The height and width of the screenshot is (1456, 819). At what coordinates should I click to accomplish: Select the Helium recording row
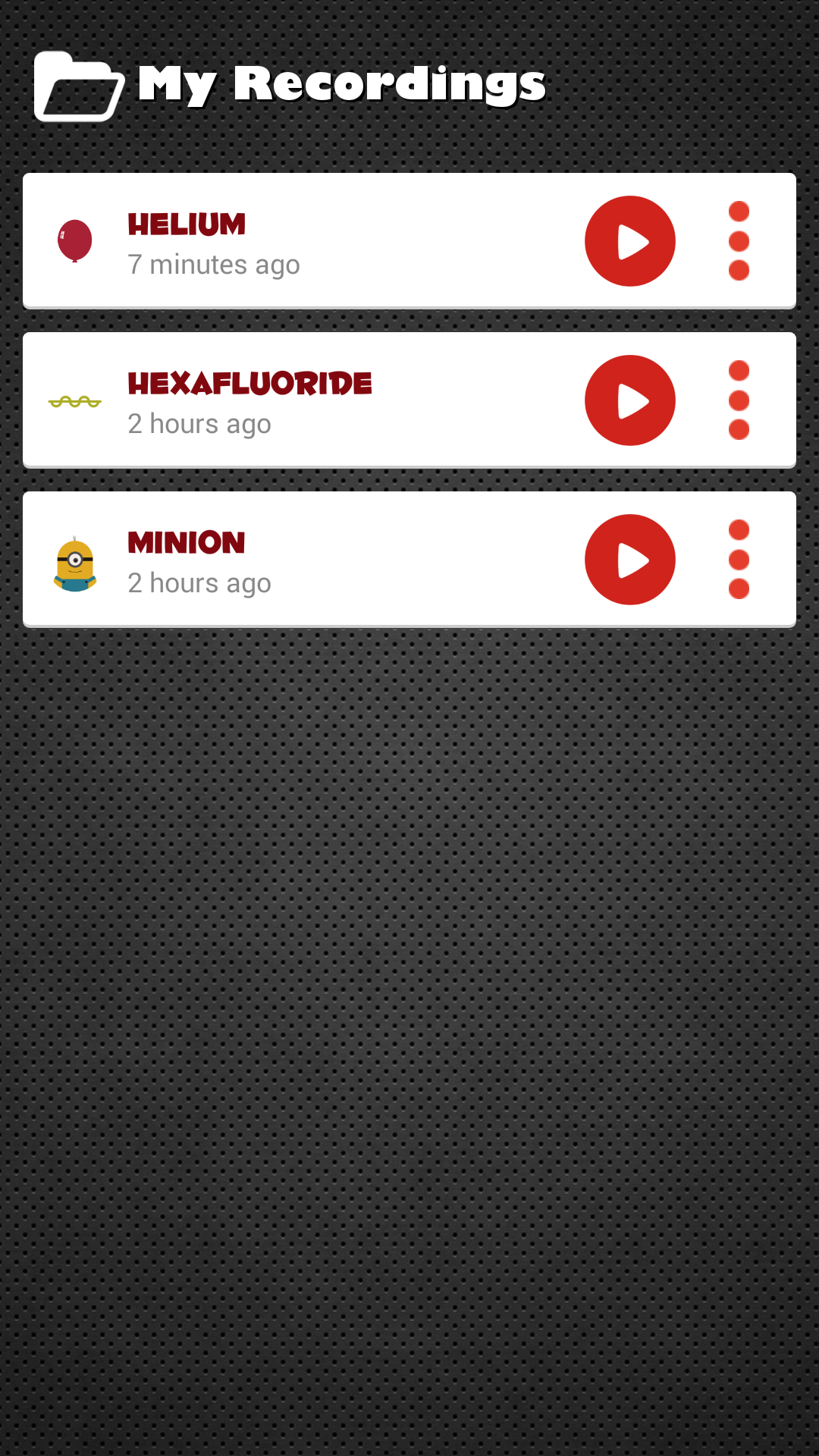coord(409,240)
